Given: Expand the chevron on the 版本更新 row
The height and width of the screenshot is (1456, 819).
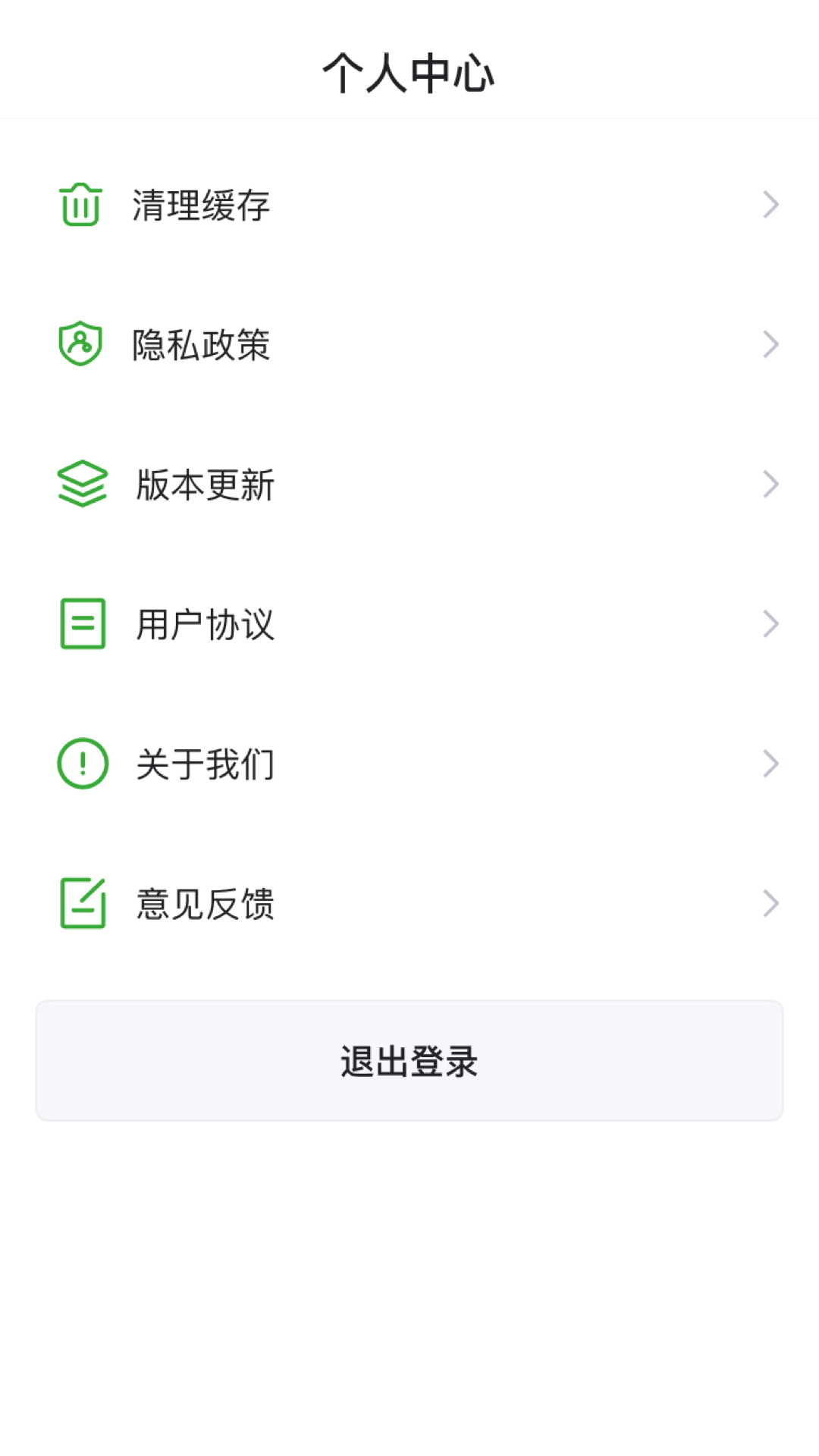Looking at the screenshot, I should [770, 484].
